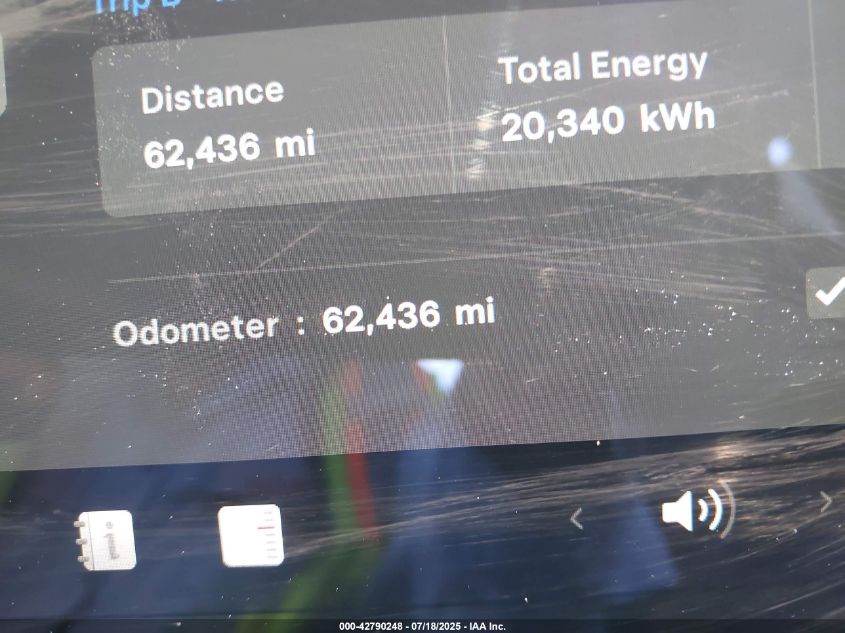Tap the speaker volume icon
Screen dimensions: 845x633
tap(695, 512)
